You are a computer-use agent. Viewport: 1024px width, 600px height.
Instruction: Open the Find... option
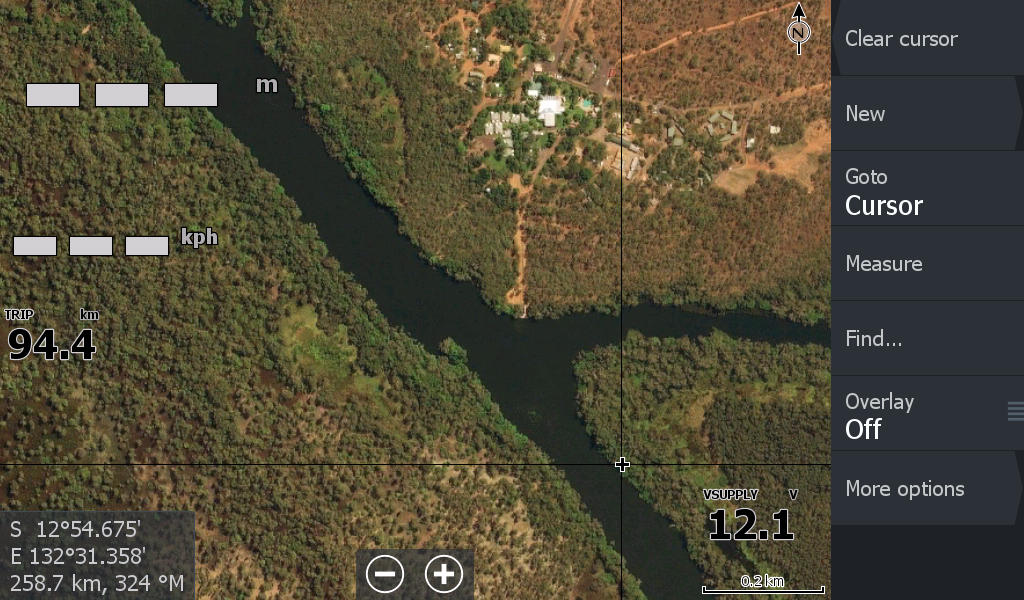925,339
